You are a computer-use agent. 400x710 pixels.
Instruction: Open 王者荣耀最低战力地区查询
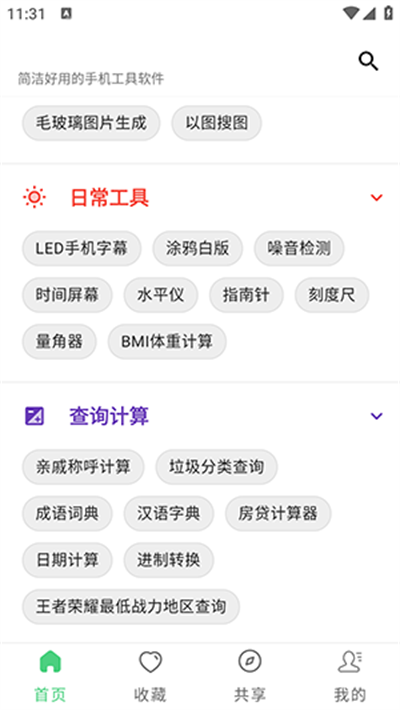(x=131, y=607)
